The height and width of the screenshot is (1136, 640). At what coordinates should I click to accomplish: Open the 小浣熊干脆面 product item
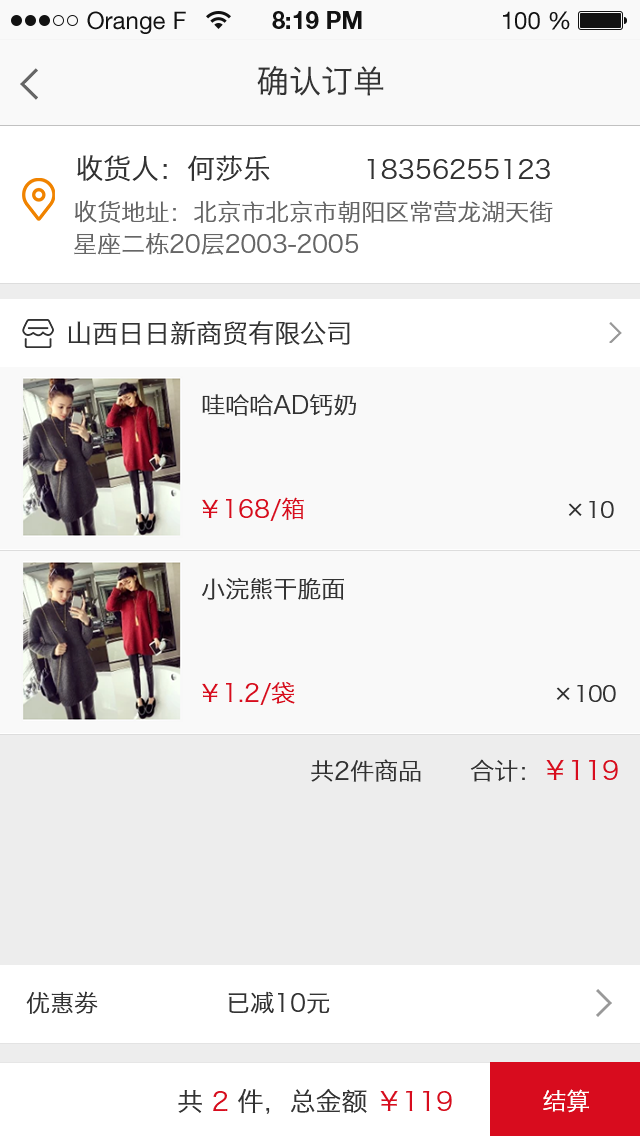click(320, 642)
